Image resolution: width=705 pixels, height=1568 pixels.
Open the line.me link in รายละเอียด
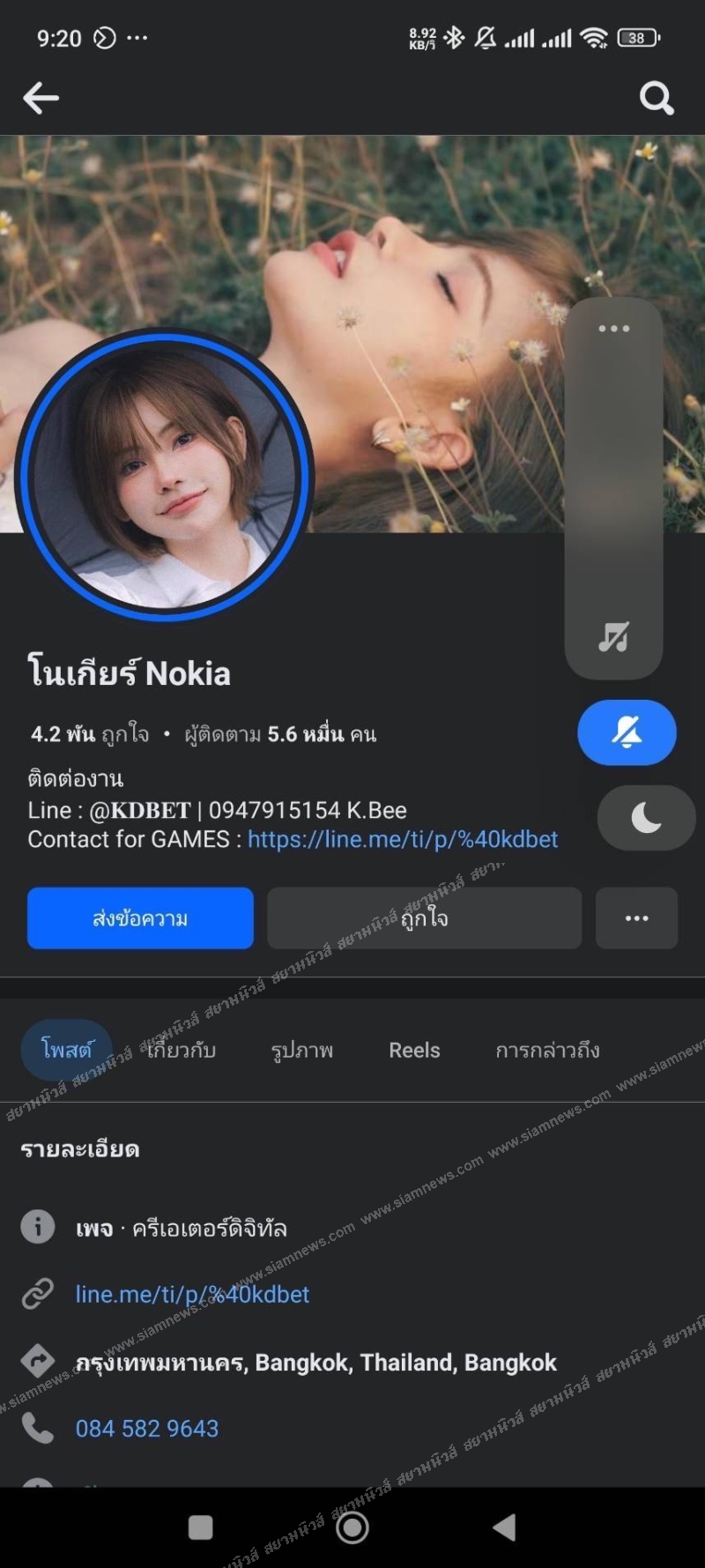point(192,1294)
